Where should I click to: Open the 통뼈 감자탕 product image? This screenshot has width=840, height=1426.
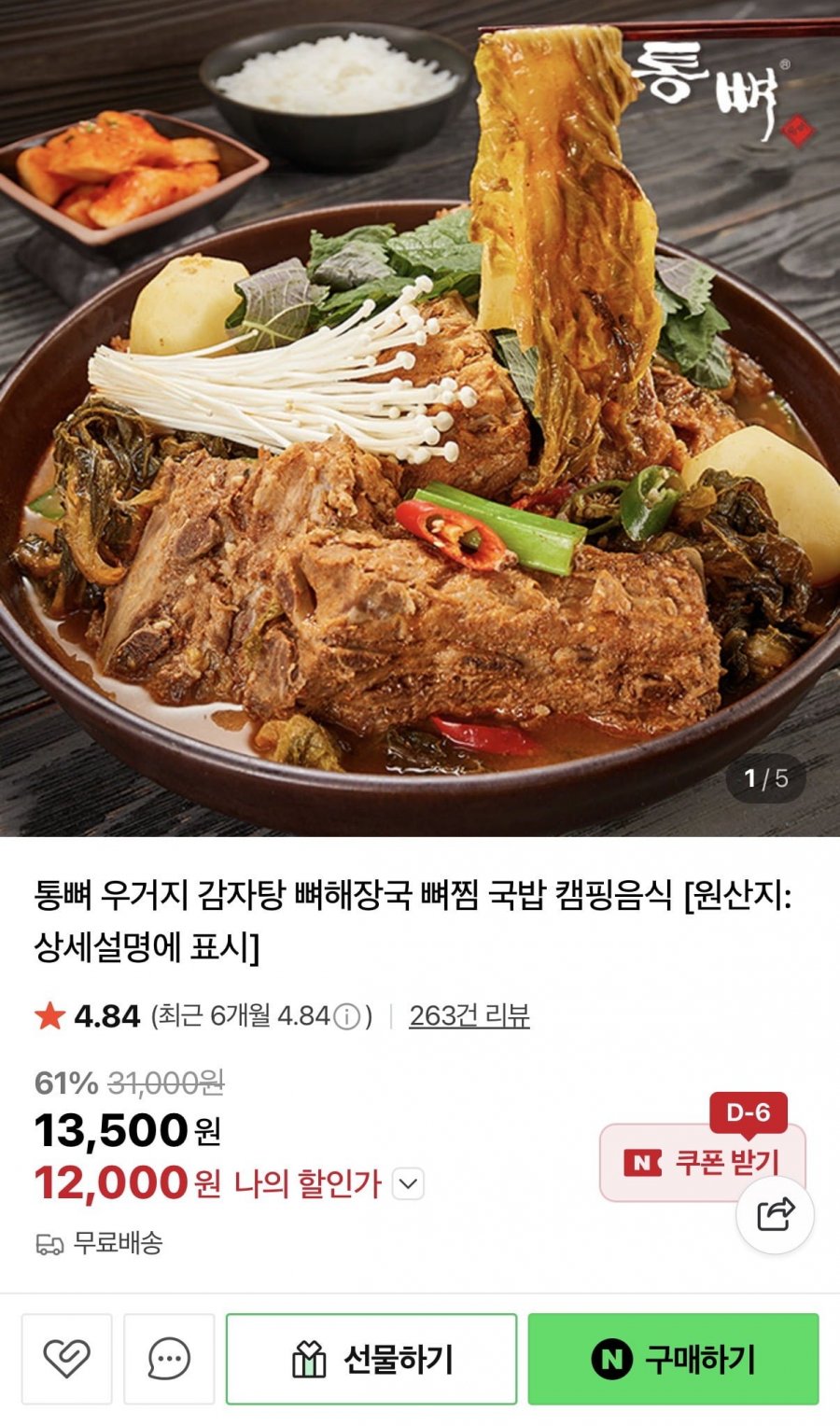(420, 420)
